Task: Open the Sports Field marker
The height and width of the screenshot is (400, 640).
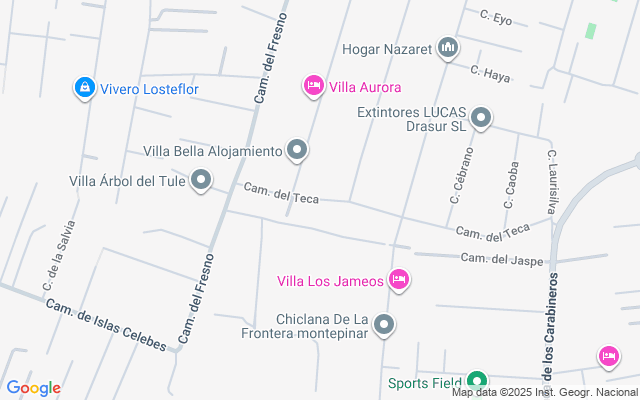Action: coord(477,381)
